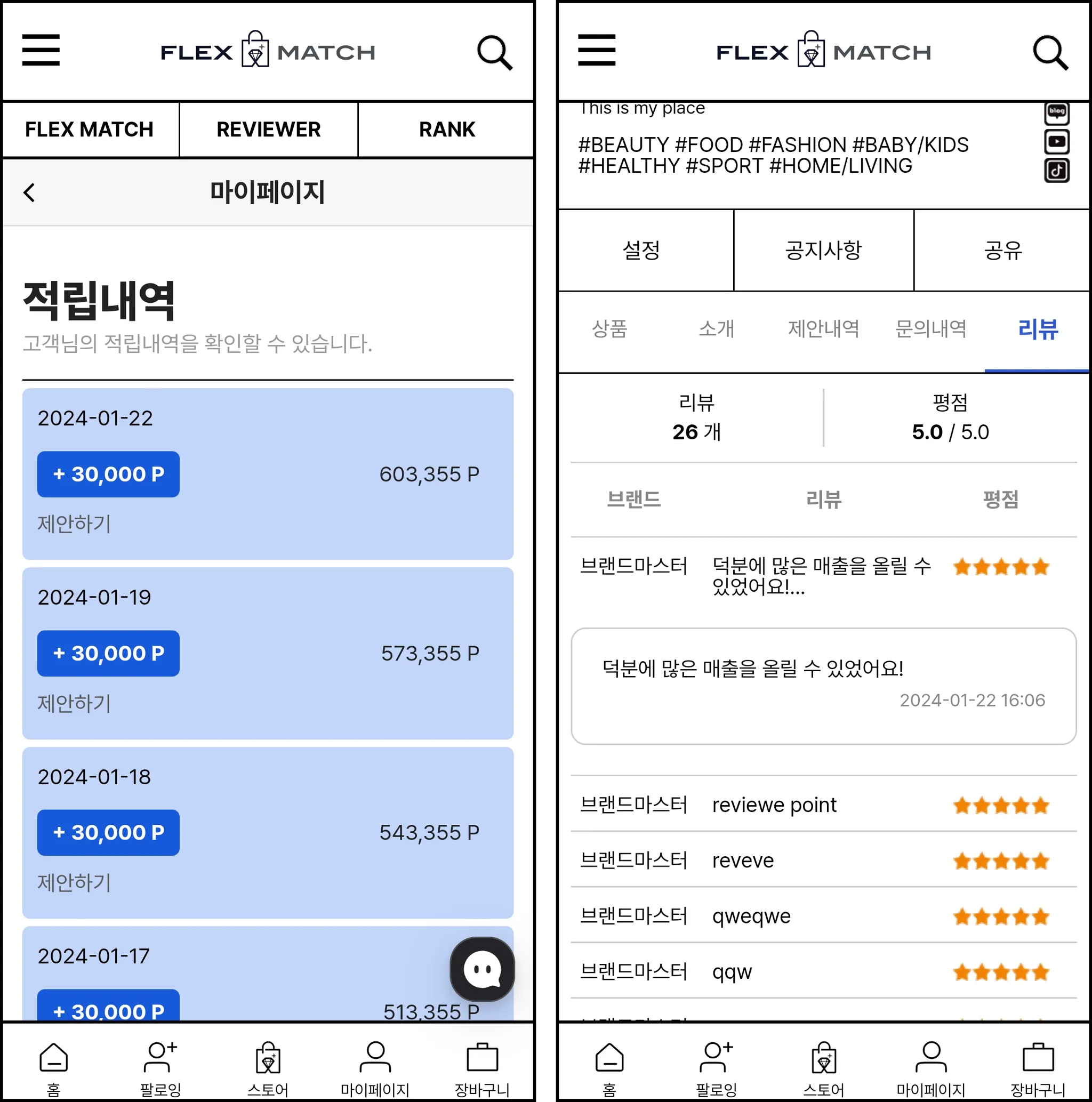Select the 리뷰 tab
The width and height of the screenshot is (1092, 1102).
click(1038, 328)
